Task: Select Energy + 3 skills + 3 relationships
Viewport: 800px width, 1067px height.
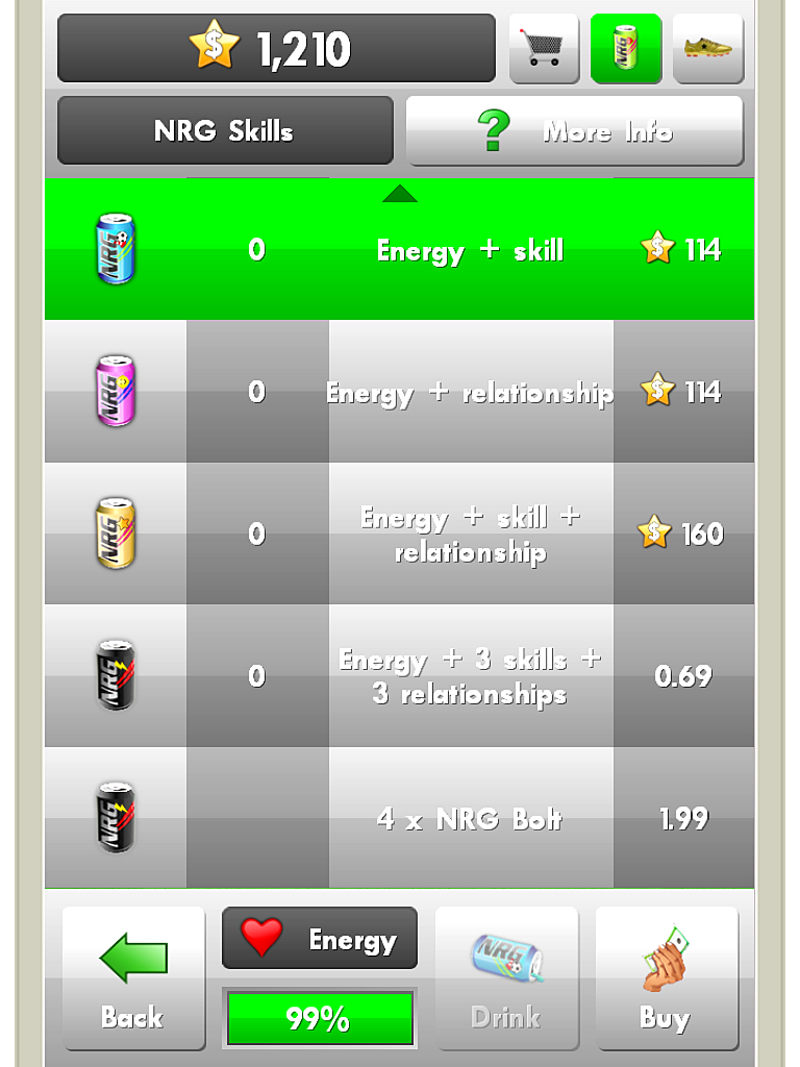Action: tap(400, 676)
